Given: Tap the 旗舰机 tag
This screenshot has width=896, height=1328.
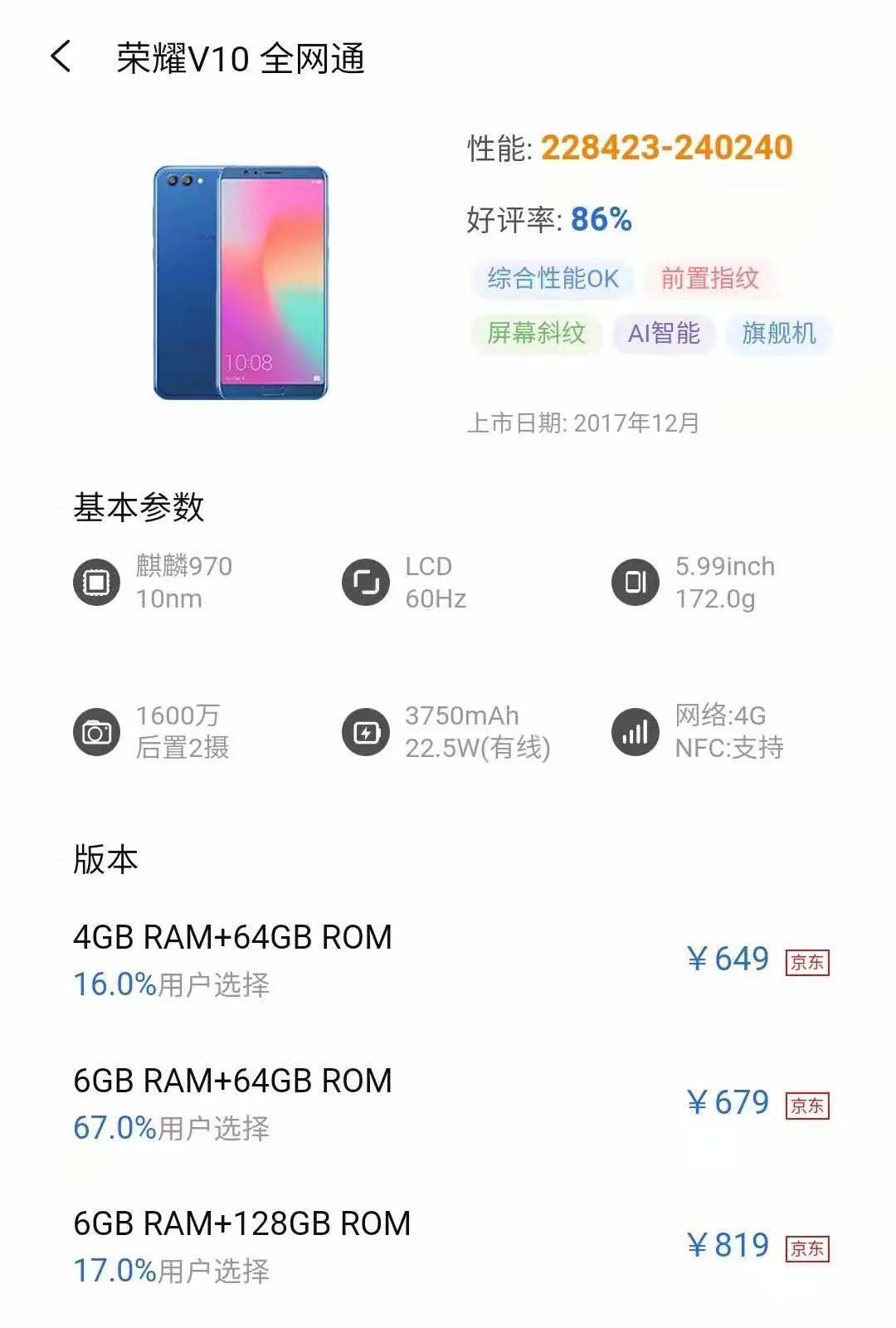Looking at the screenshot, I should coord(778,333).
